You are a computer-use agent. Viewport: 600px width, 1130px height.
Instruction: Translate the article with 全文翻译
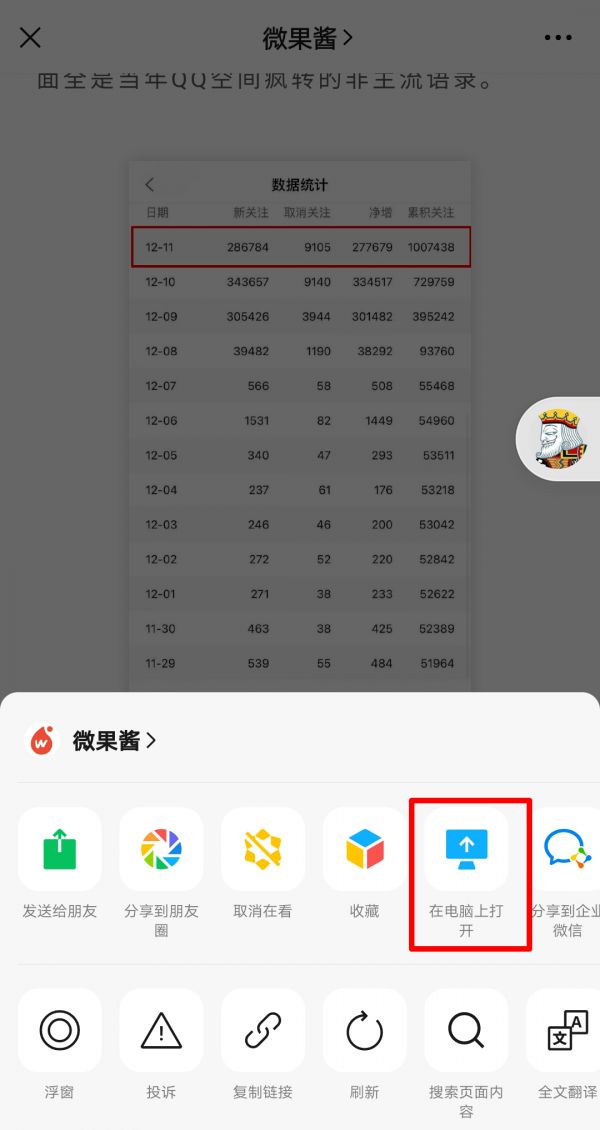(x=565, y=1031)
